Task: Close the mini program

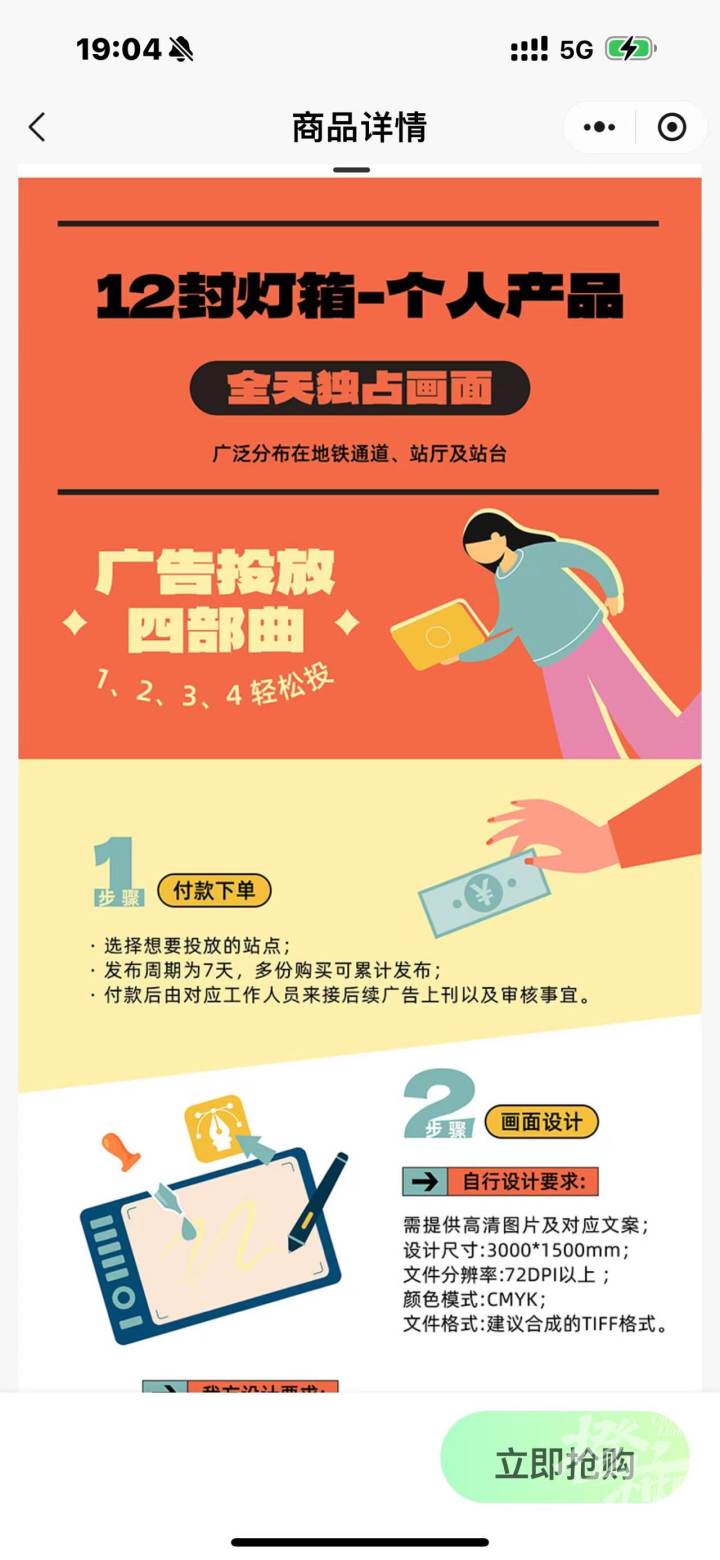Action: [671, 128]
